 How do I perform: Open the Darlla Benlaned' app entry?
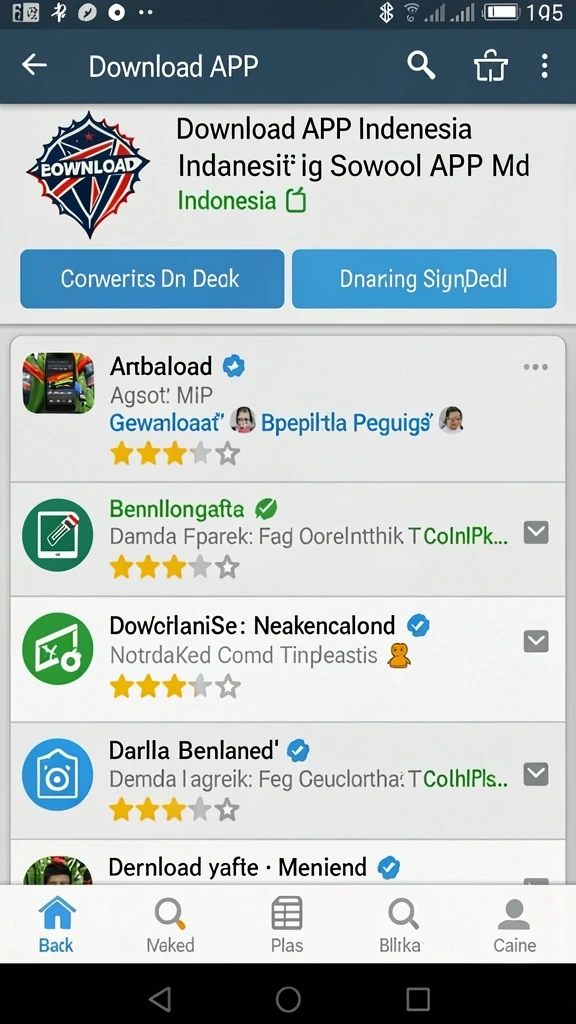coord(288,780)
